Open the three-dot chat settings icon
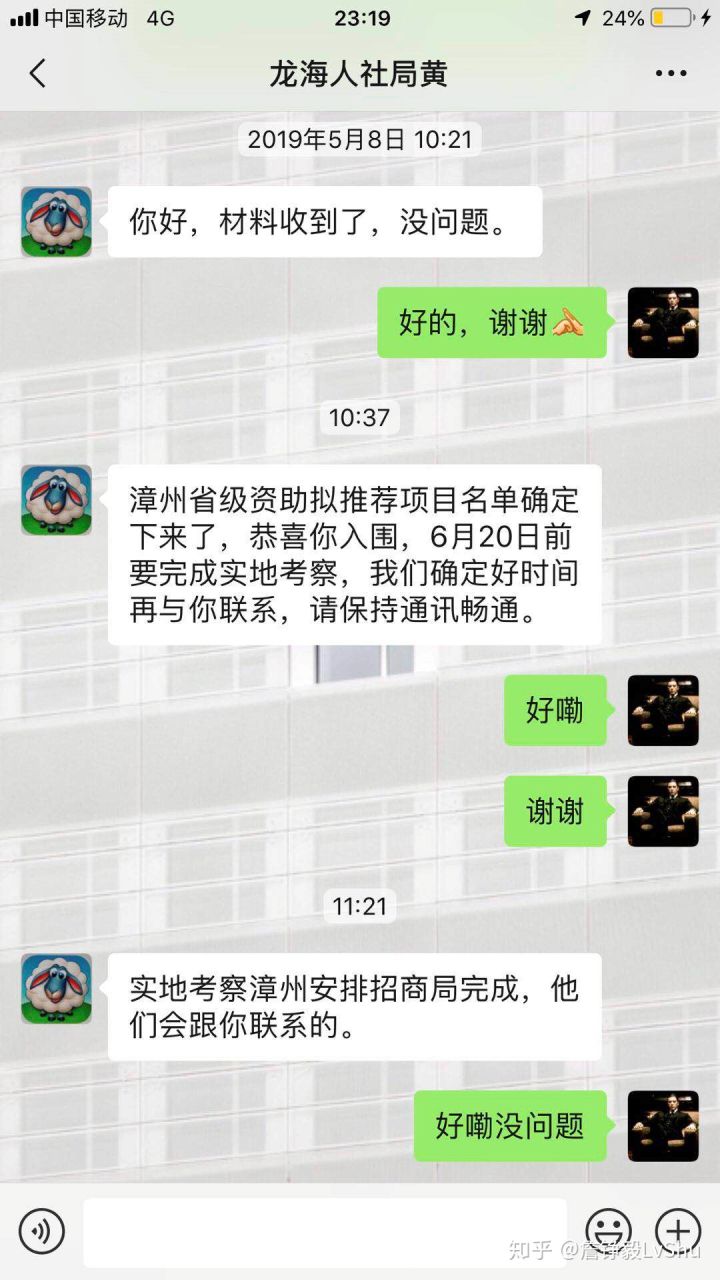 671,72
